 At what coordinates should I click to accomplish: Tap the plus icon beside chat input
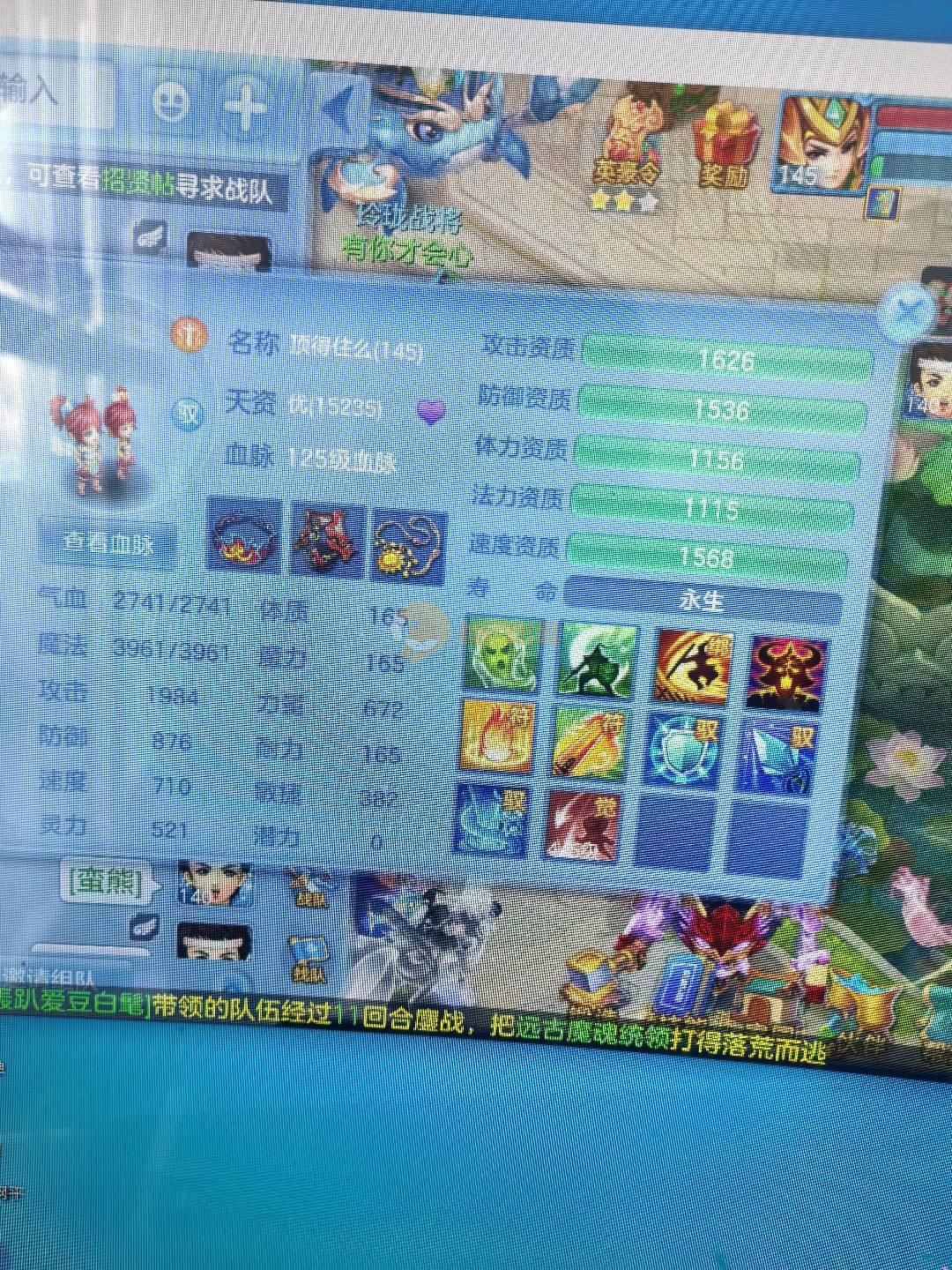click(246, 107)
